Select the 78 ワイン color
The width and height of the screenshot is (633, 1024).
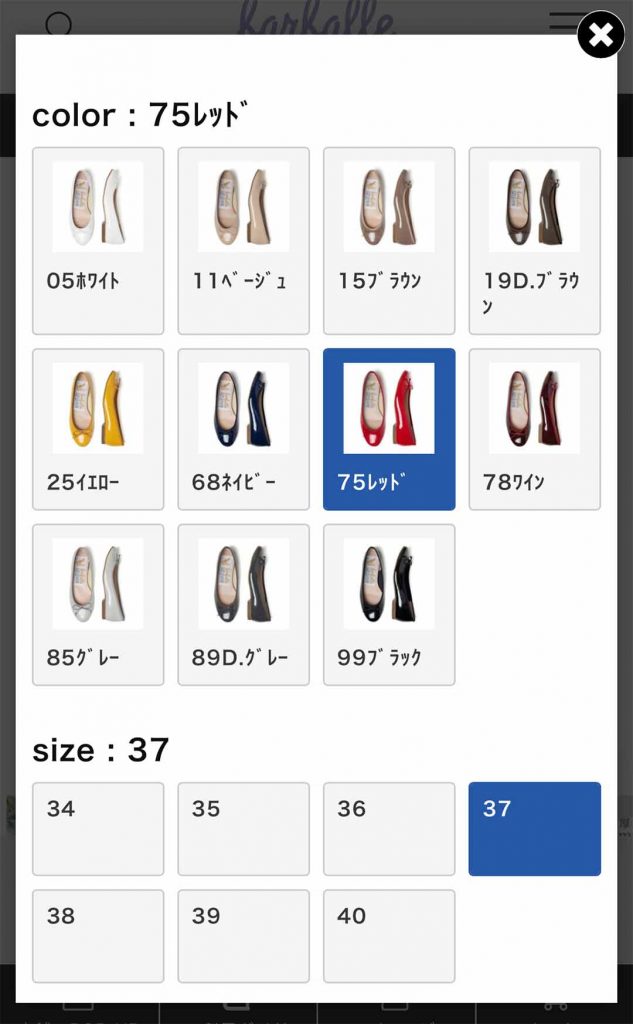coord(534,429)
